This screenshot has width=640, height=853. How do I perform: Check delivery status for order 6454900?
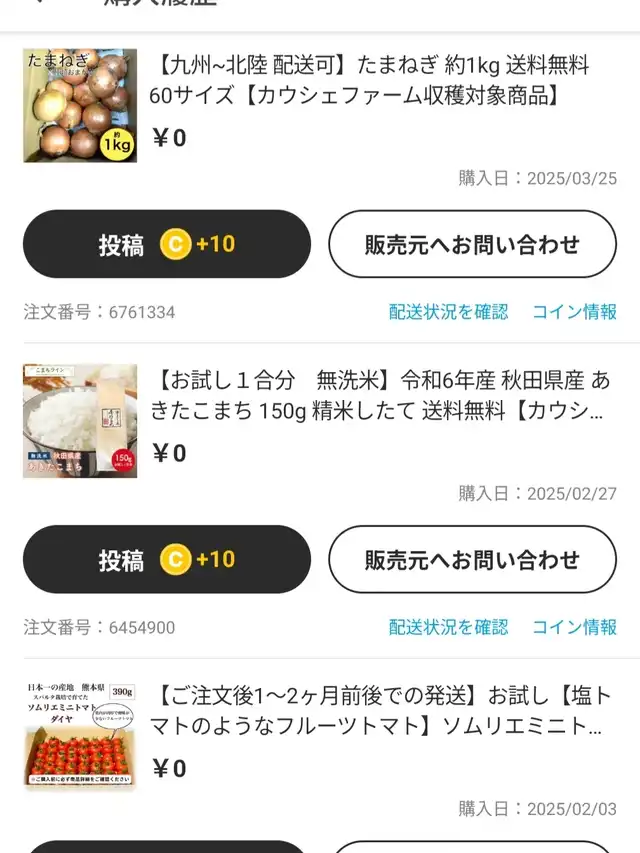(448, 627)
